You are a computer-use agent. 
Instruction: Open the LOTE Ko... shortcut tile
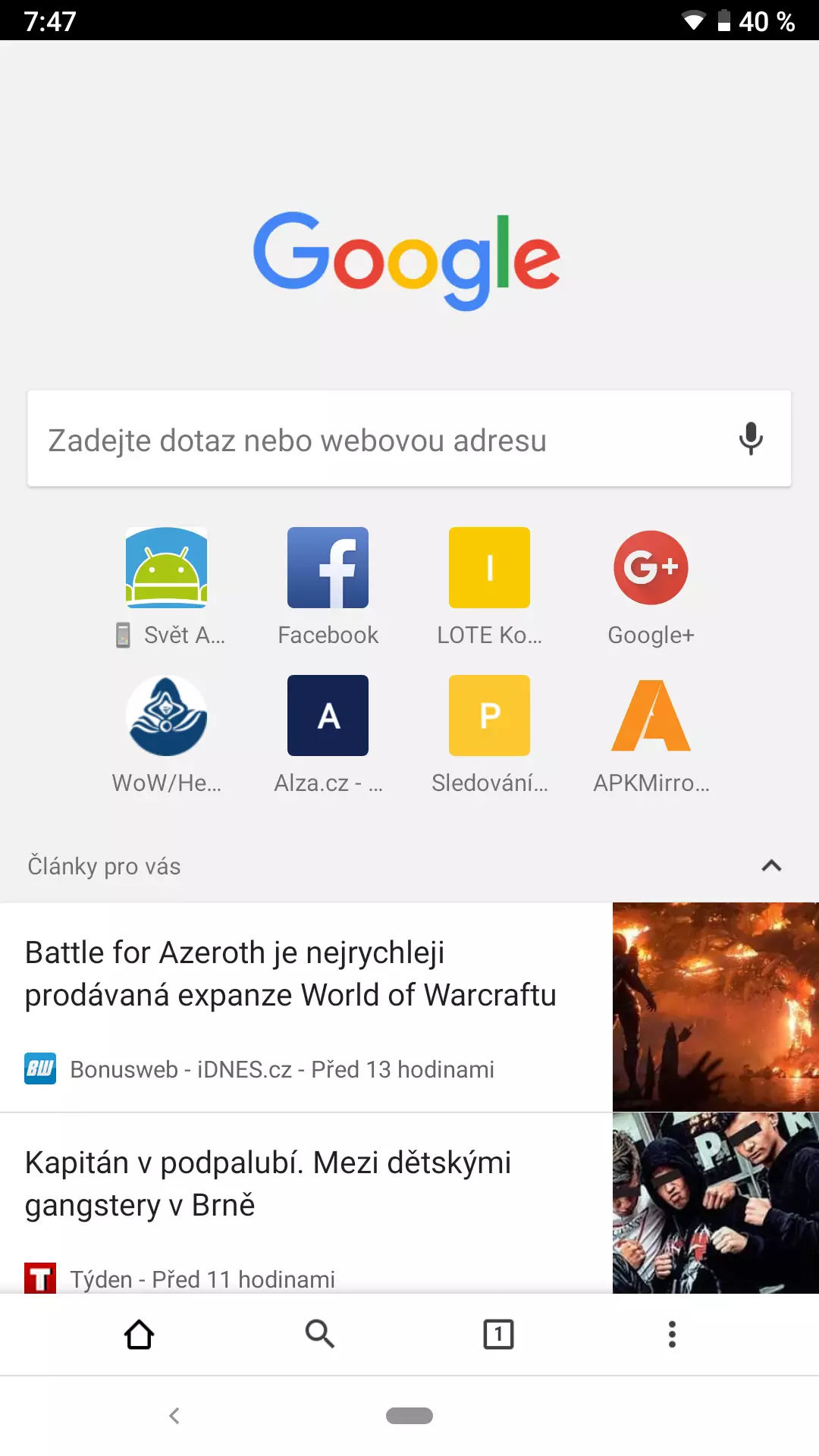[x=489, y=588]
